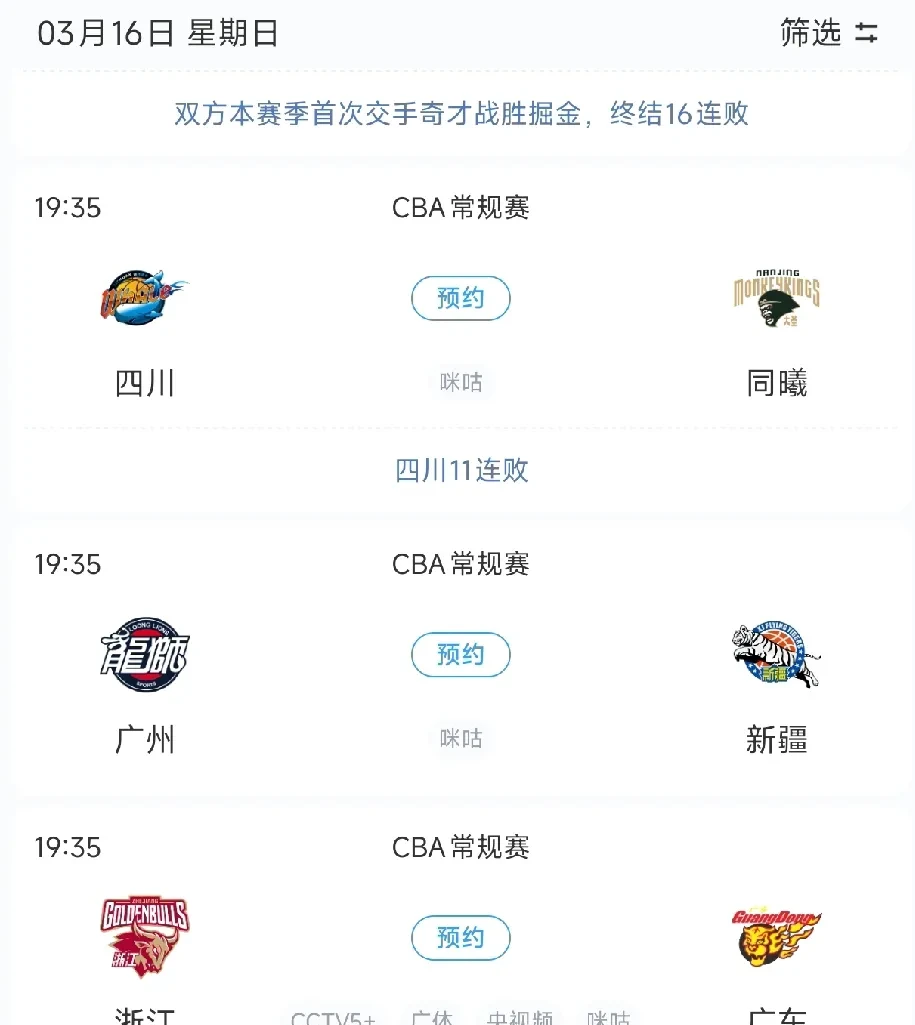The height and width of the screenshot is (1025, 915).
Task: Open the CBA常规赛 label on the first match
Action: (459, 208)
